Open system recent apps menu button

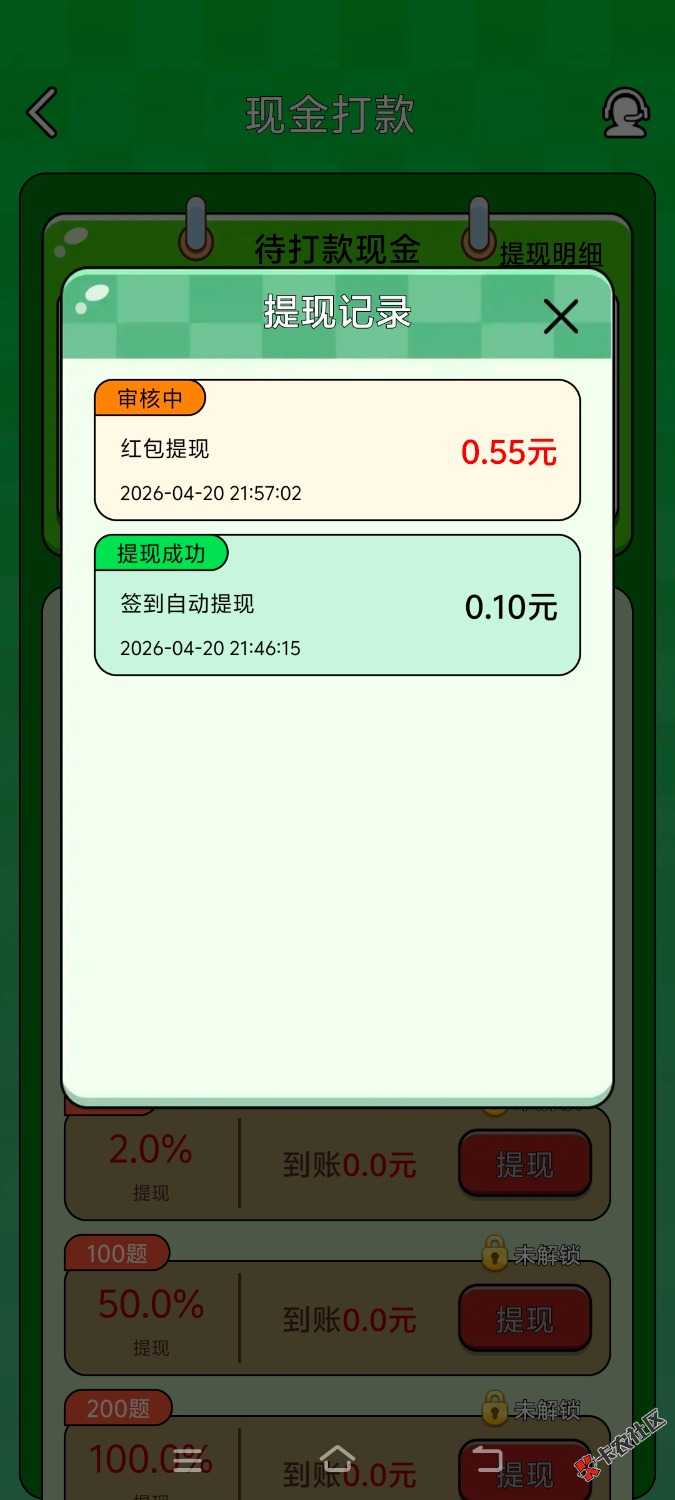coord(187,1460)
